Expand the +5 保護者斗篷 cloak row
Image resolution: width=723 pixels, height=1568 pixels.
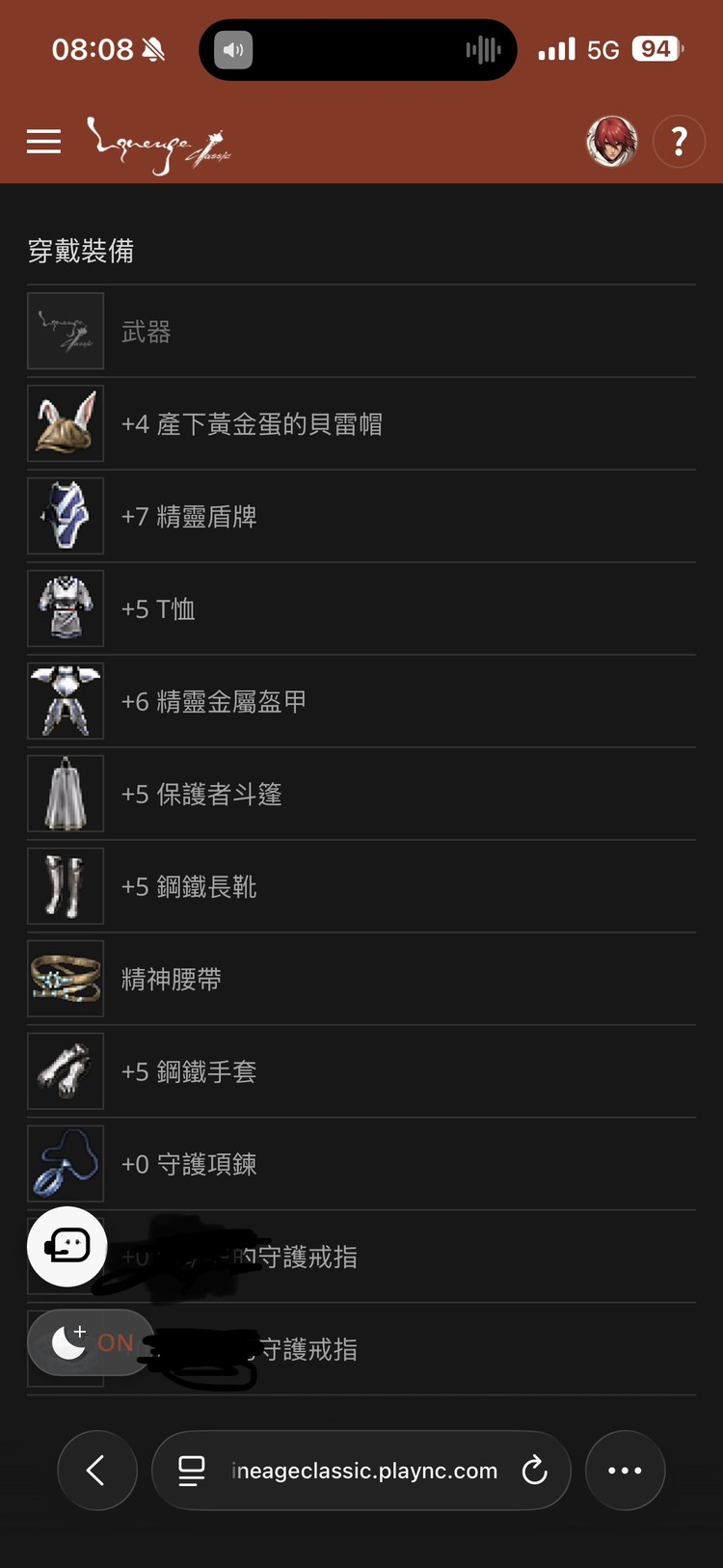click(361, 794)
